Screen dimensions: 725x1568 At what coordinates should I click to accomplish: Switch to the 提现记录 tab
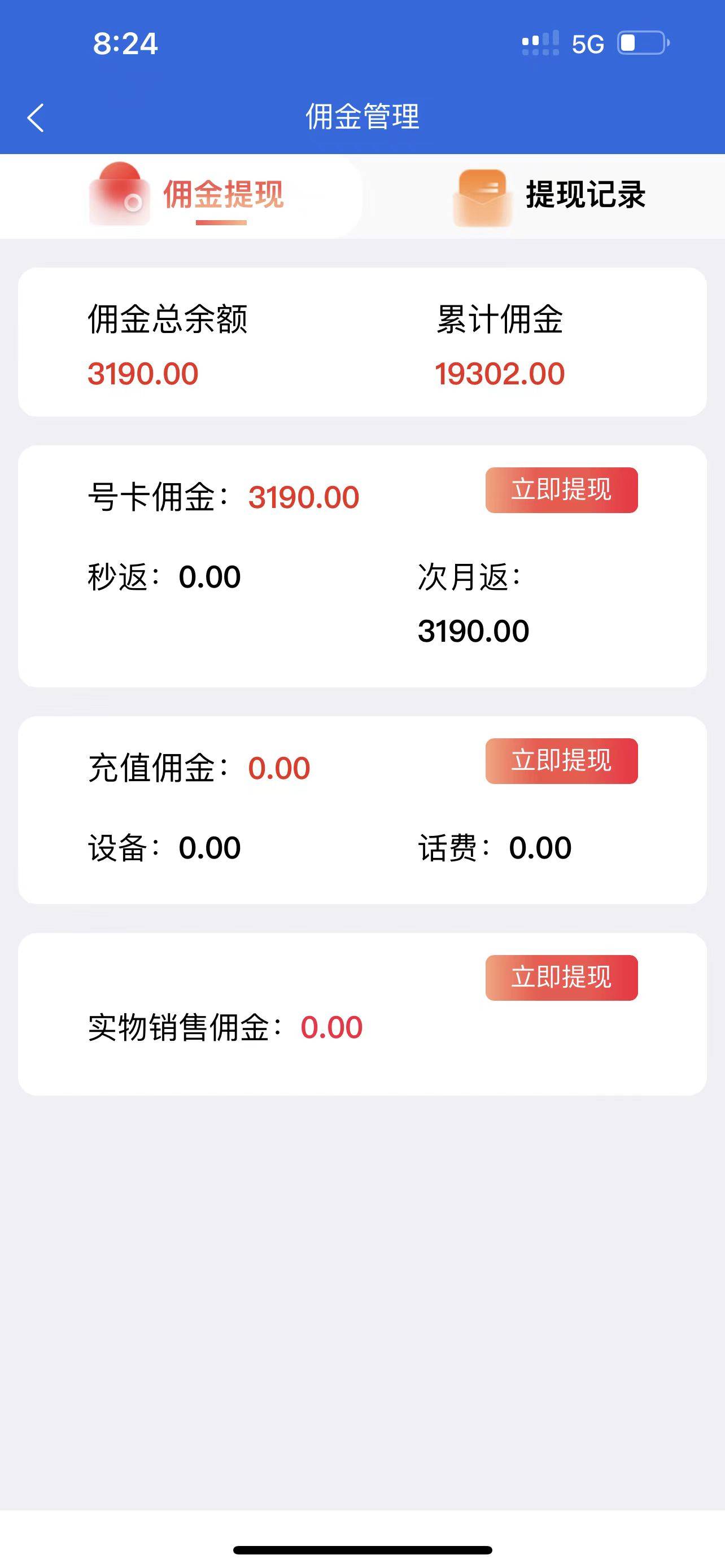tap(586, 195)
